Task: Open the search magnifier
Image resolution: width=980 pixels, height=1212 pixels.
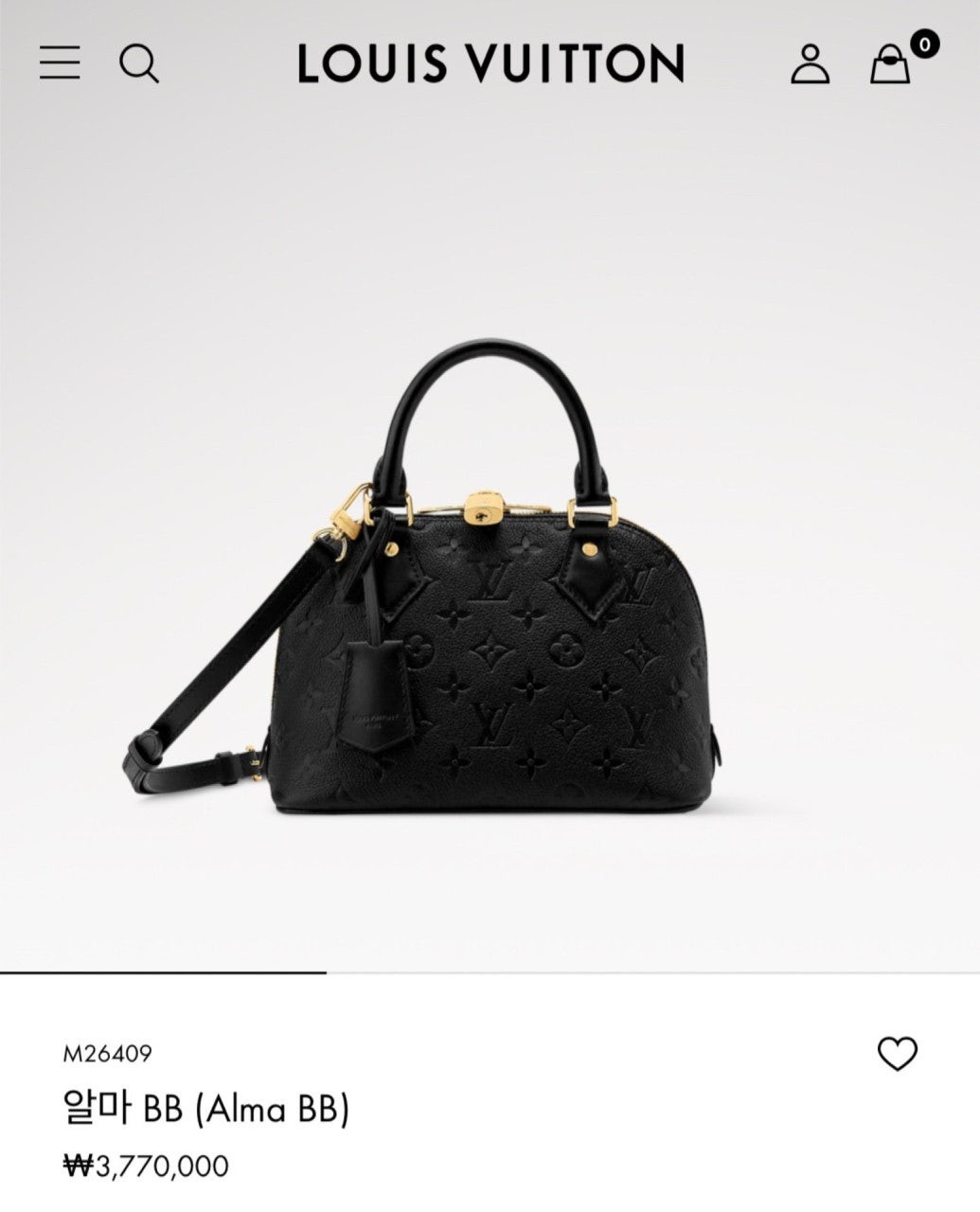Action: click(138, 63)
